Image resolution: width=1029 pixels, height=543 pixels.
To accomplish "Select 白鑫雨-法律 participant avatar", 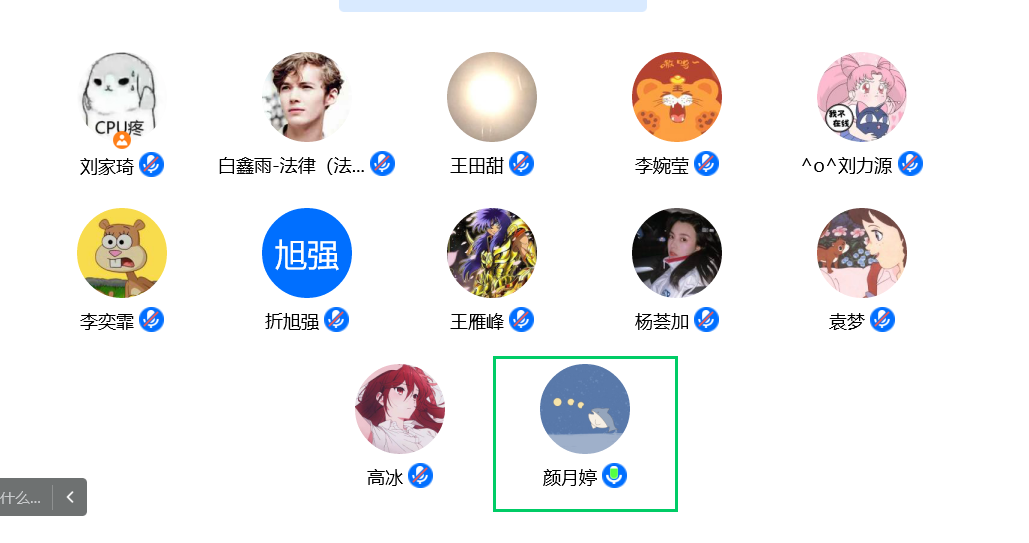I will pos(307,97).
